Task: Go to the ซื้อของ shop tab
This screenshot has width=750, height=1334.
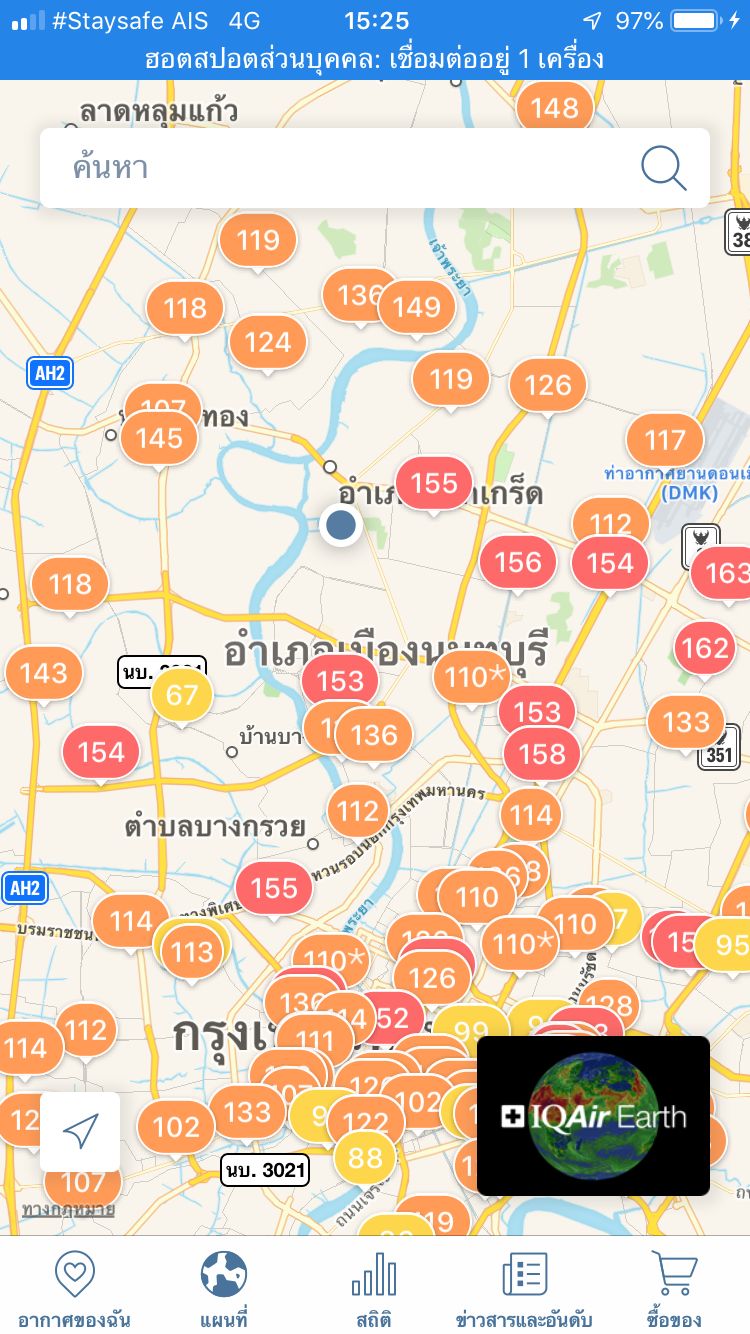Action: tap(674, 1289)
